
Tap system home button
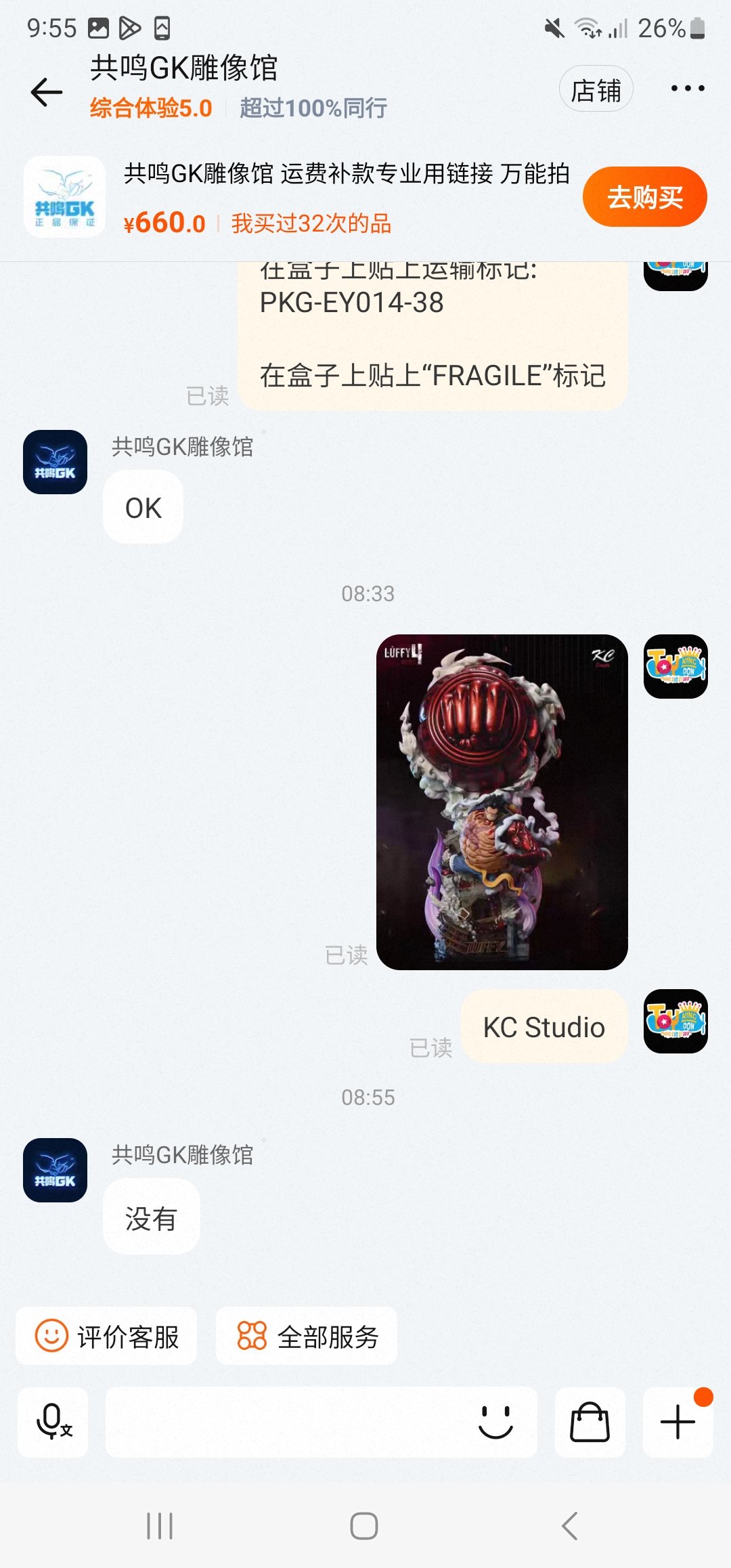(364, 1526)
